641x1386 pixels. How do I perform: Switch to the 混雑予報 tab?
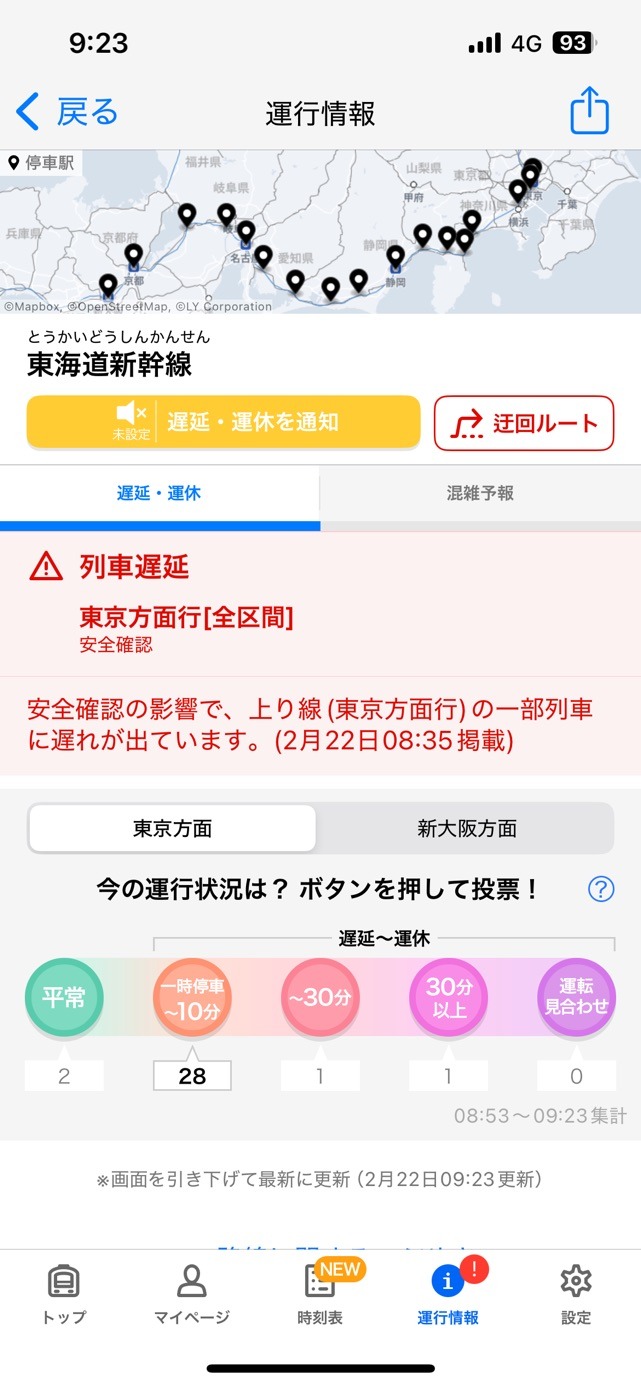pos(480,493)
